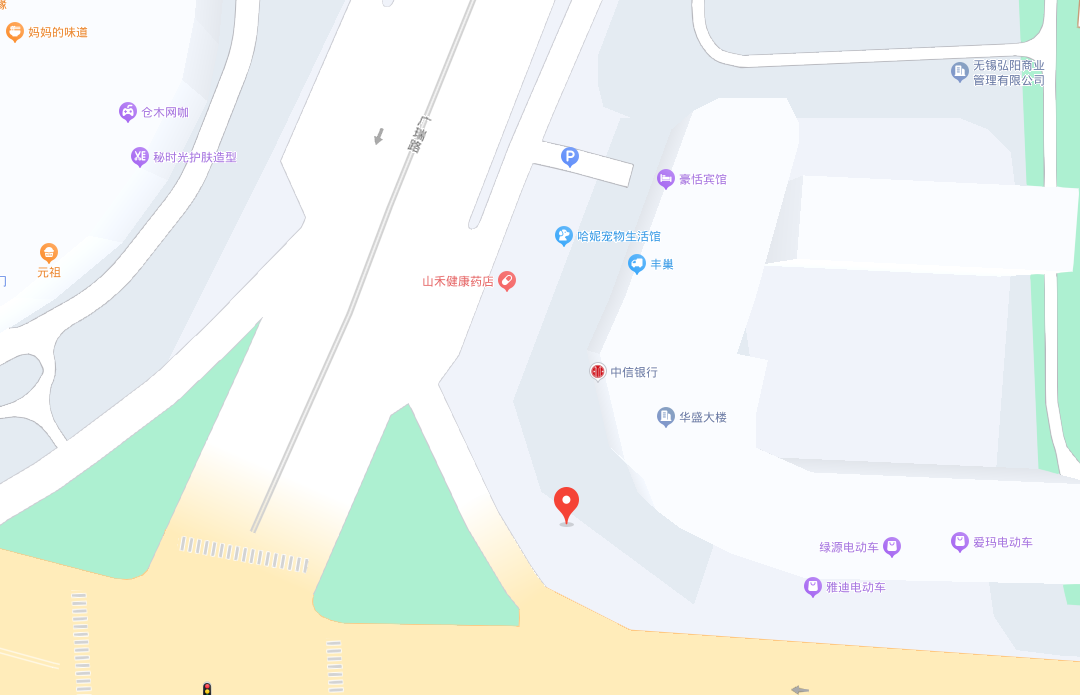1080x695 pixels.
Task: Select the 秘时光护肤造型 salon marker
Action: (140, 157)
